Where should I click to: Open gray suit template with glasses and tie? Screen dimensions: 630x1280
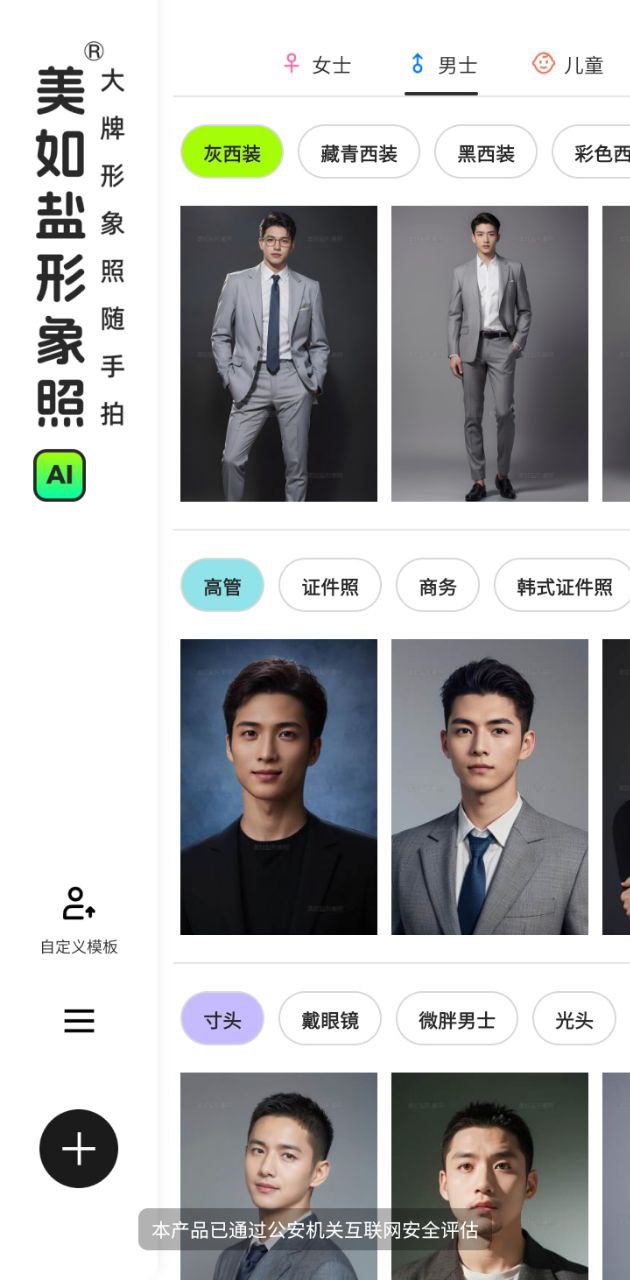pyautogui.click(x=278, y=353)
